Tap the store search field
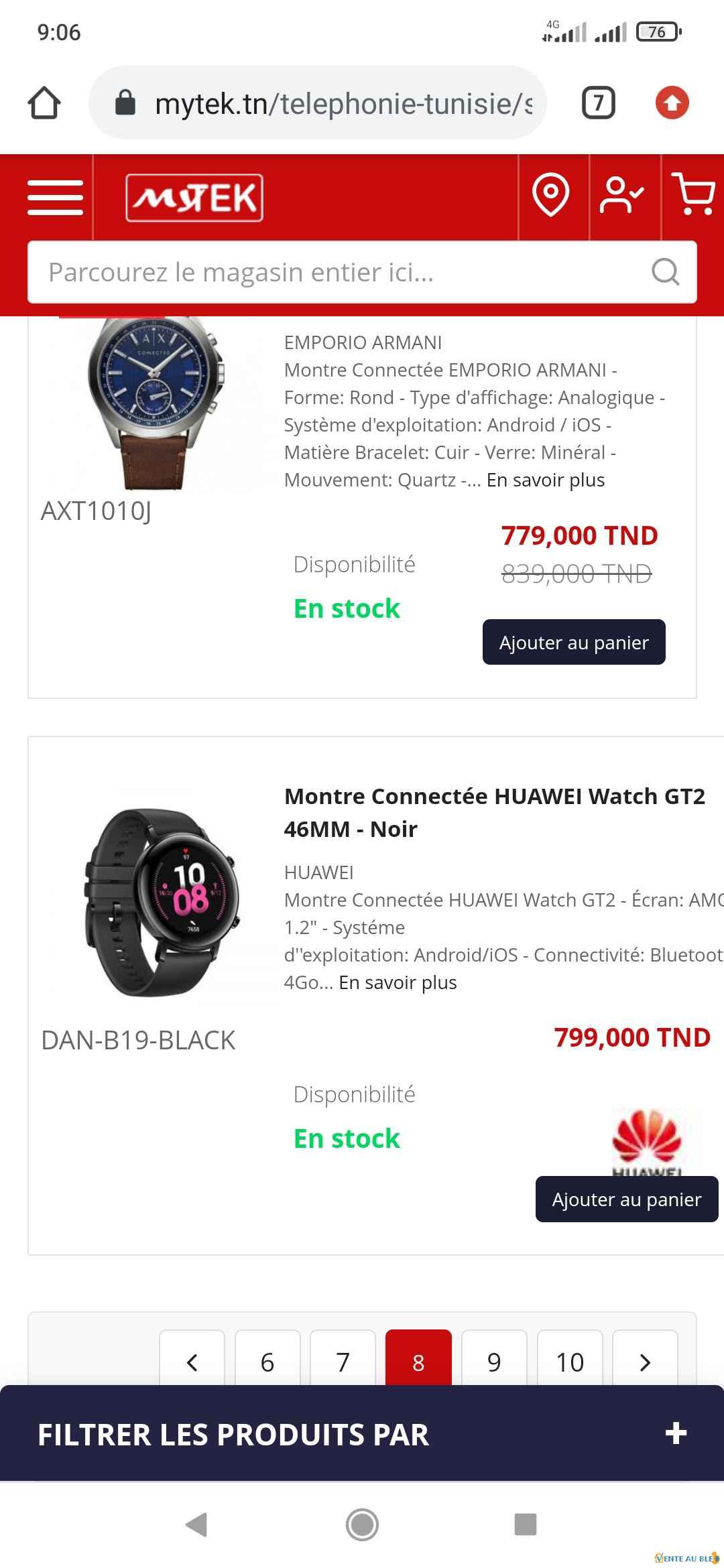724x1568 pixels. (x=335, y=273)
